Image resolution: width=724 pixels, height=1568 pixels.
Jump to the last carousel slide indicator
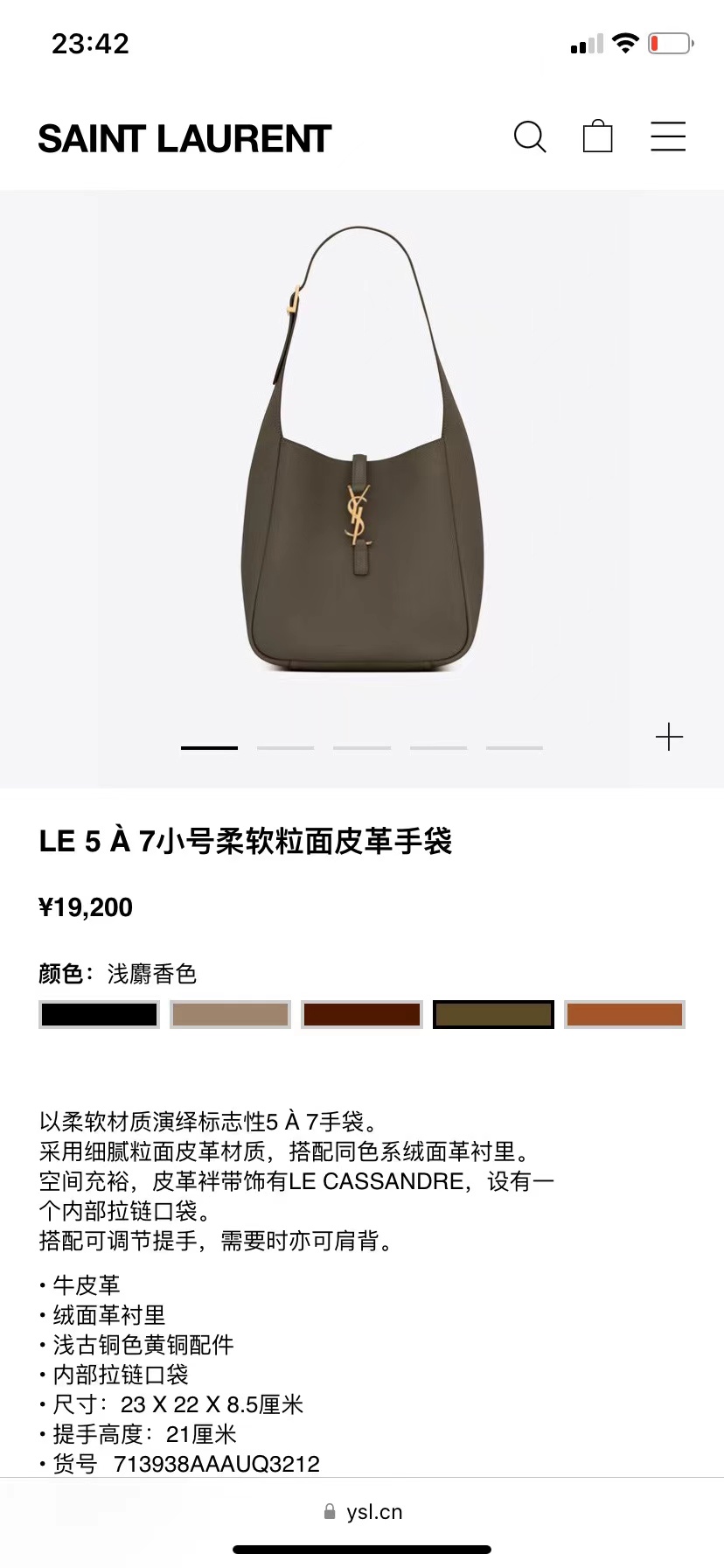click(x=515, y=748)
